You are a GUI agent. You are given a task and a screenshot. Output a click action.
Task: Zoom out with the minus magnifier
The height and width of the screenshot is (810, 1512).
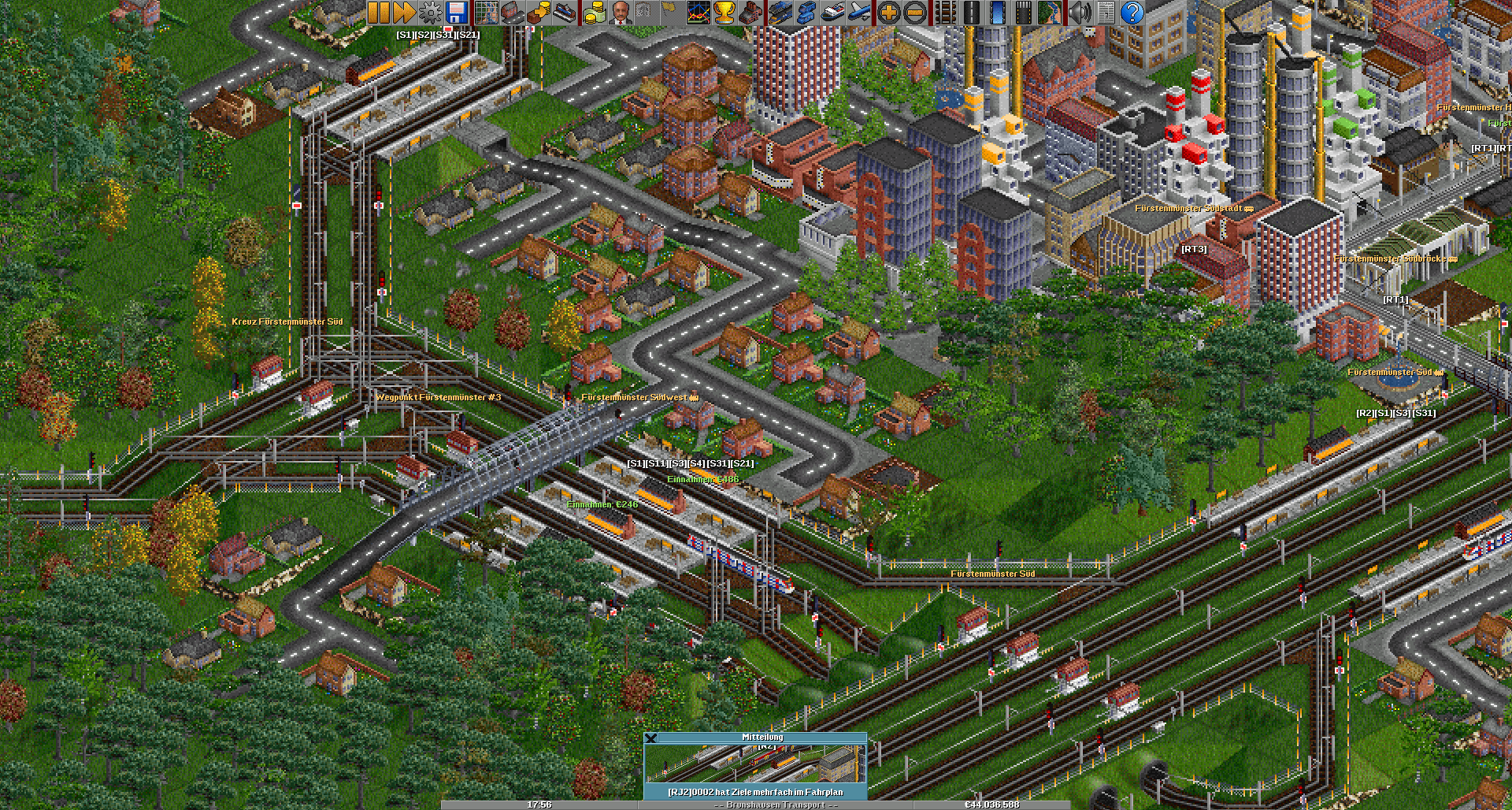pos(915,12)
